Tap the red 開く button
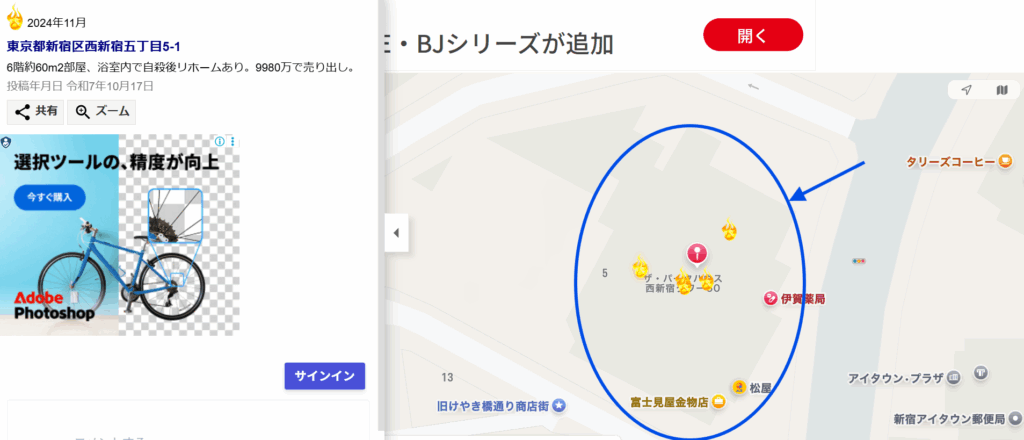Screen dimensions: 1024x440 click(x=753, y=36)
